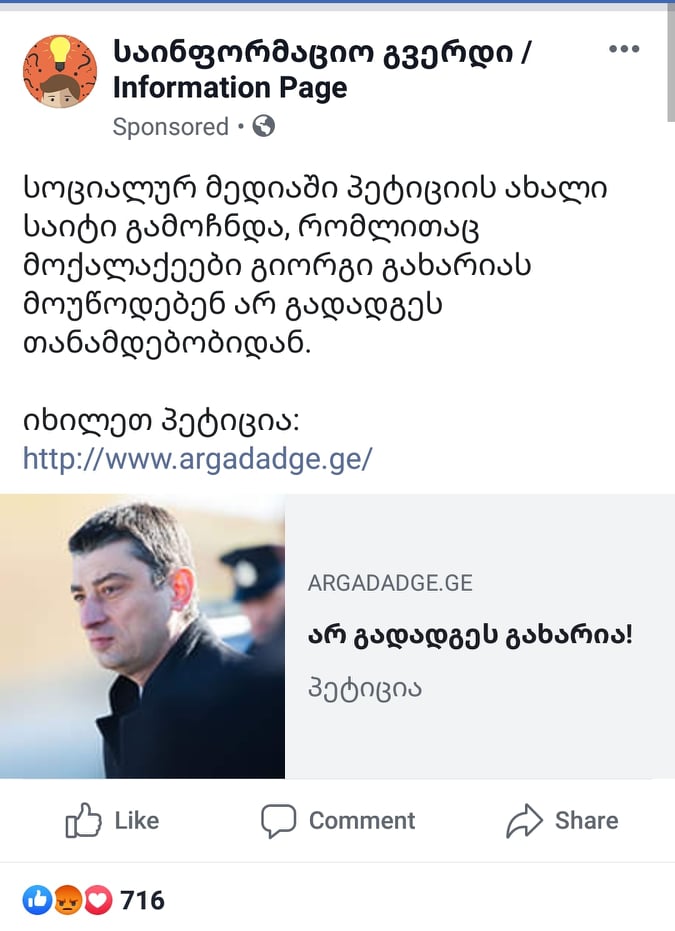Comment on this post
Screen dimensions: 675x931
click(338, 821)
